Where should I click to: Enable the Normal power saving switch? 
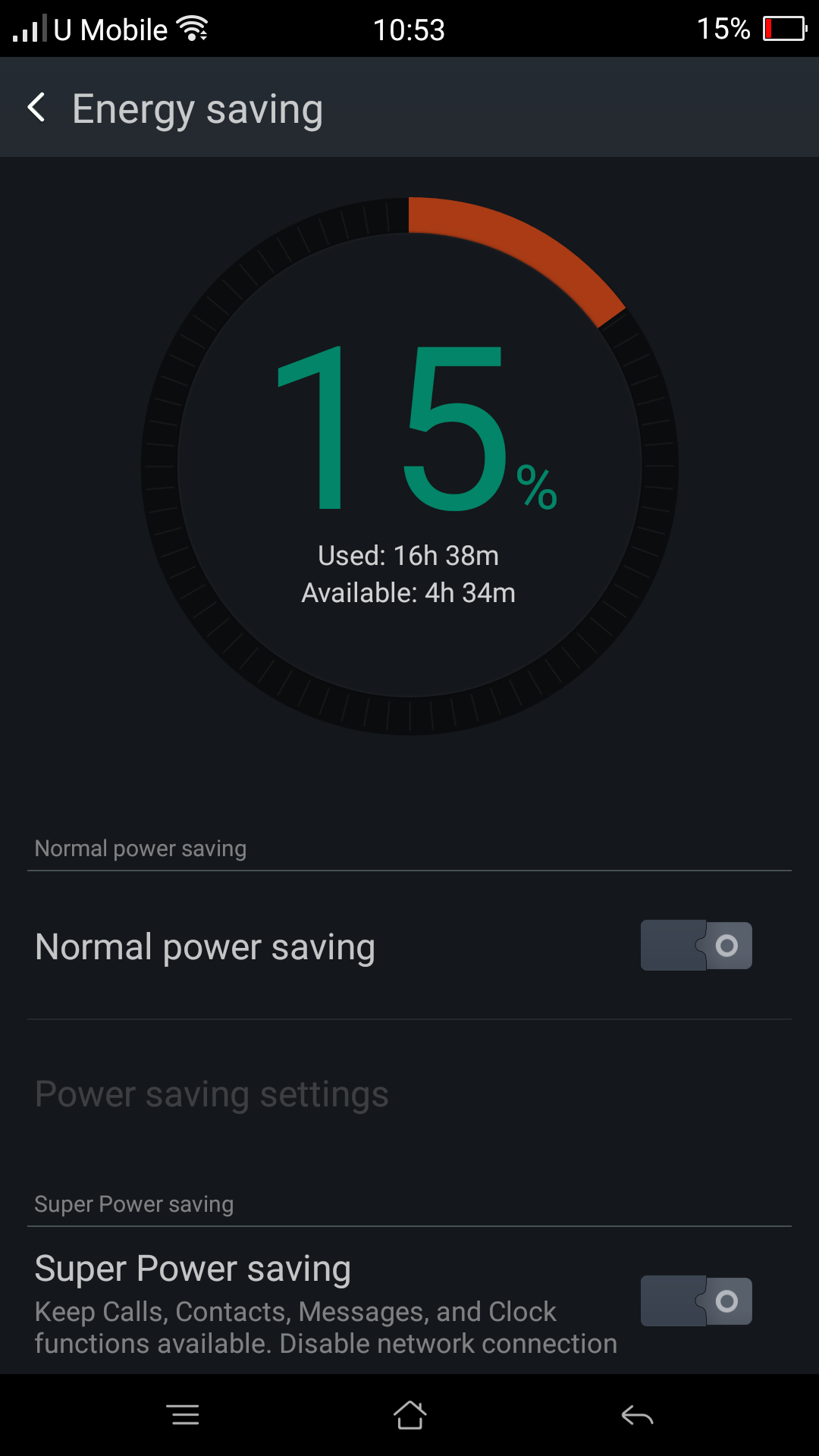click(696, 946)
